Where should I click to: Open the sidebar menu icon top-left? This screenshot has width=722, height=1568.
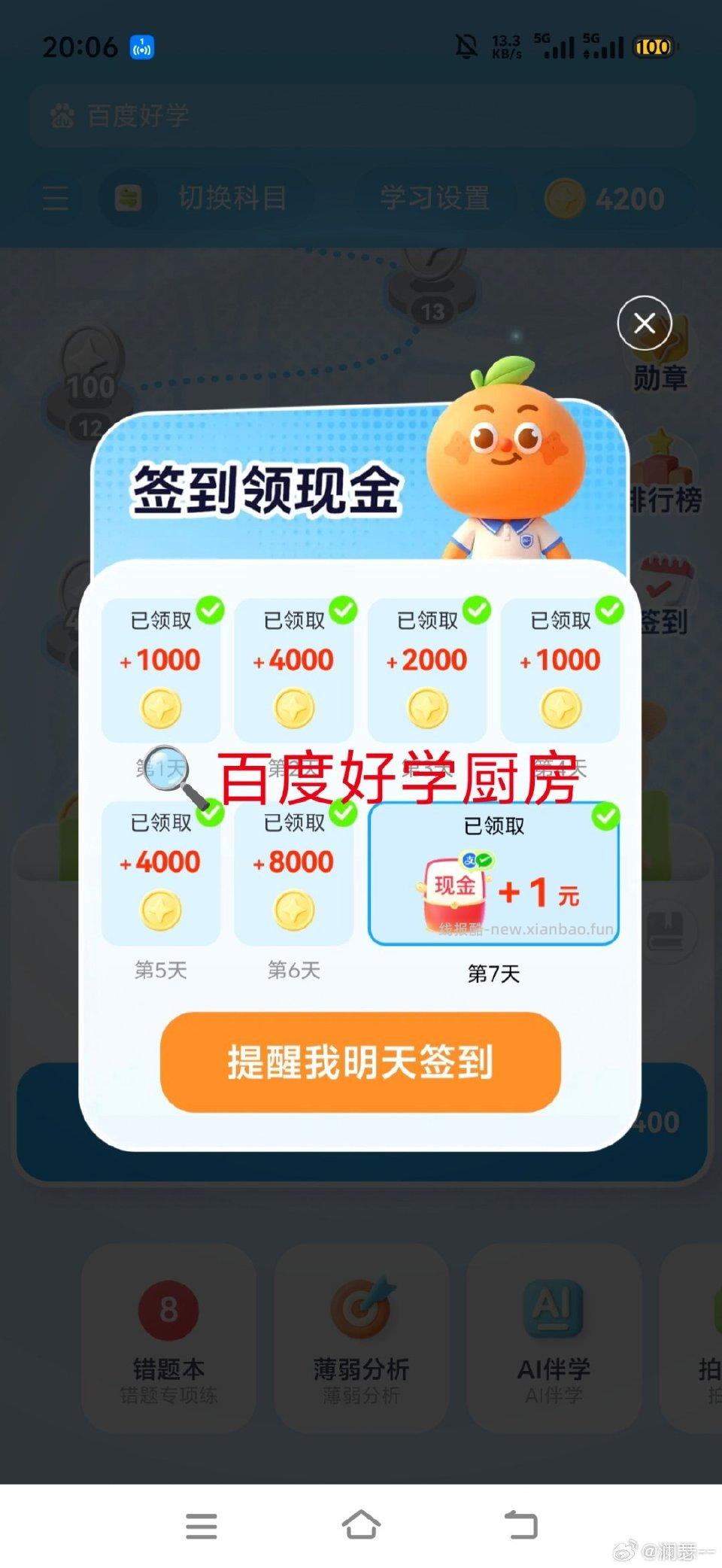54,197
